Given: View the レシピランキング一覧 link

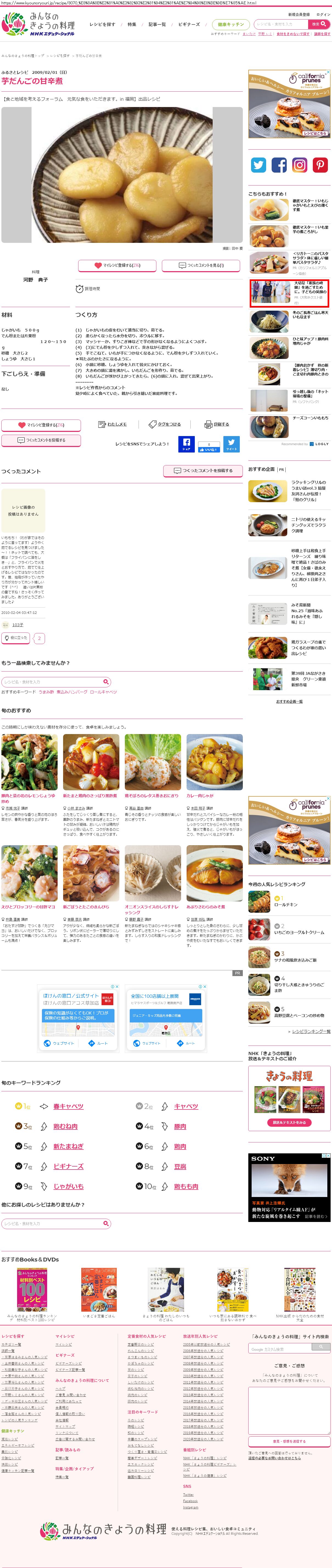Looking at the screenshot, I should (x=311, y=1031).
